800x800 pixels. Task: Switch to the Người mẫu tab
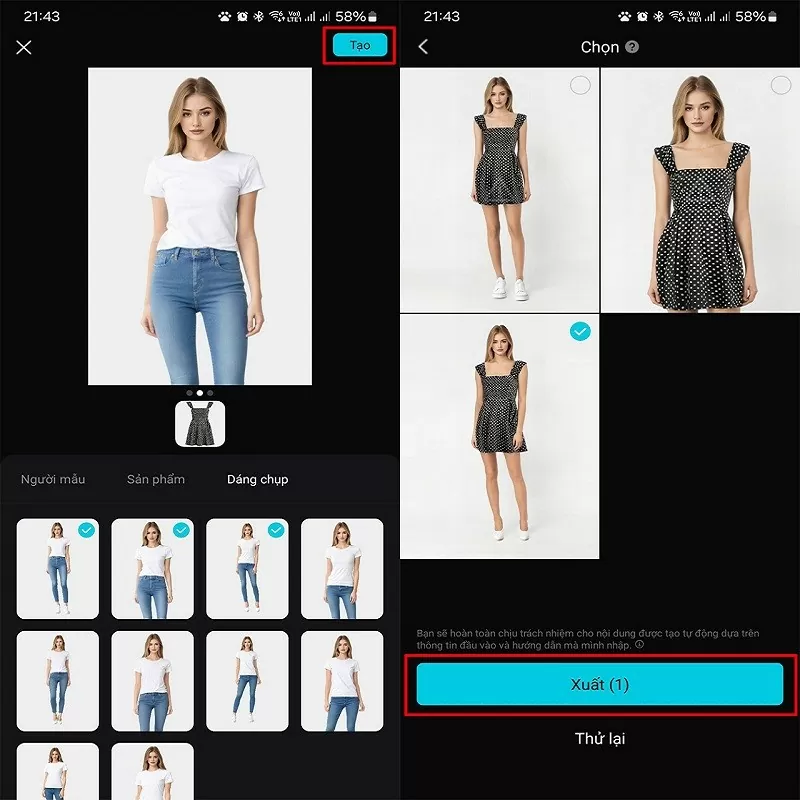click(x=53, y=479)
